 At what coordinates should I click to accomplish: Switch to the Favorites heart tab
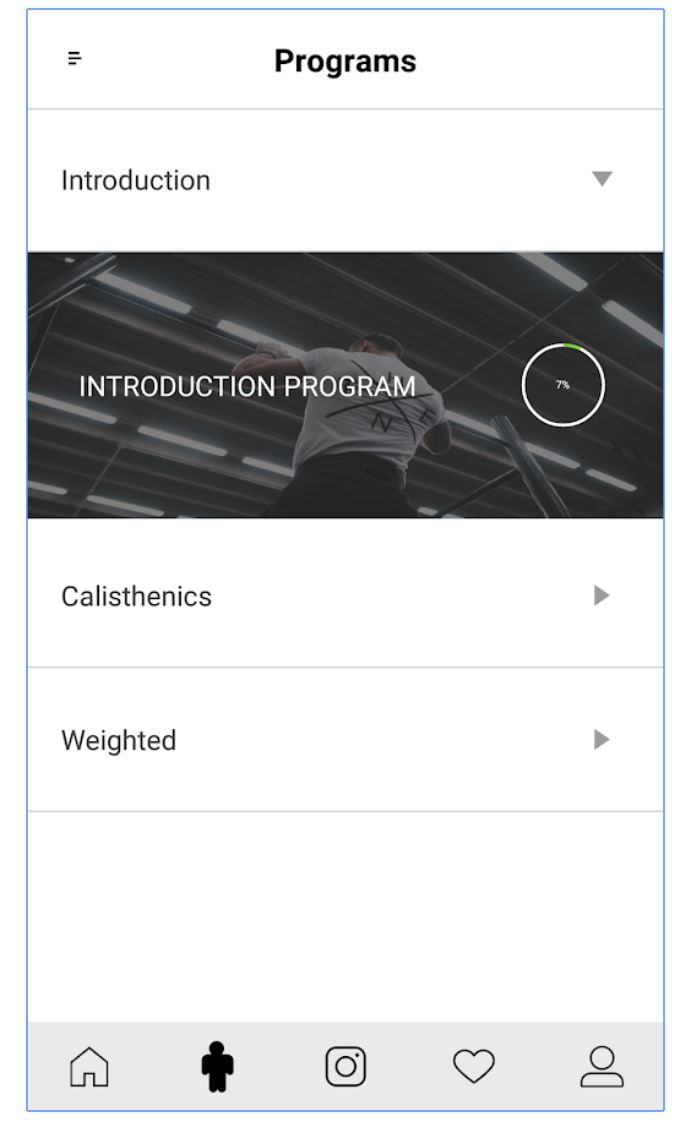474,1067
